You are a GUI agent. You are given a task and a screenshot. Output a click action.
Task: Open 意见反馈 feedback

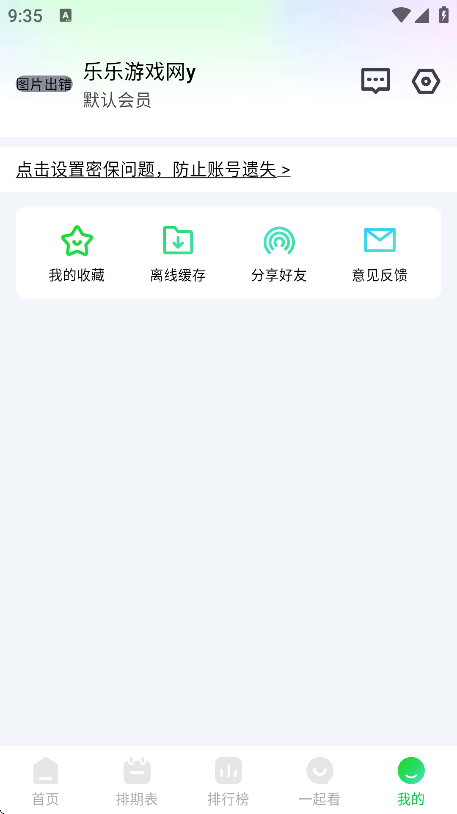(380, 253)
